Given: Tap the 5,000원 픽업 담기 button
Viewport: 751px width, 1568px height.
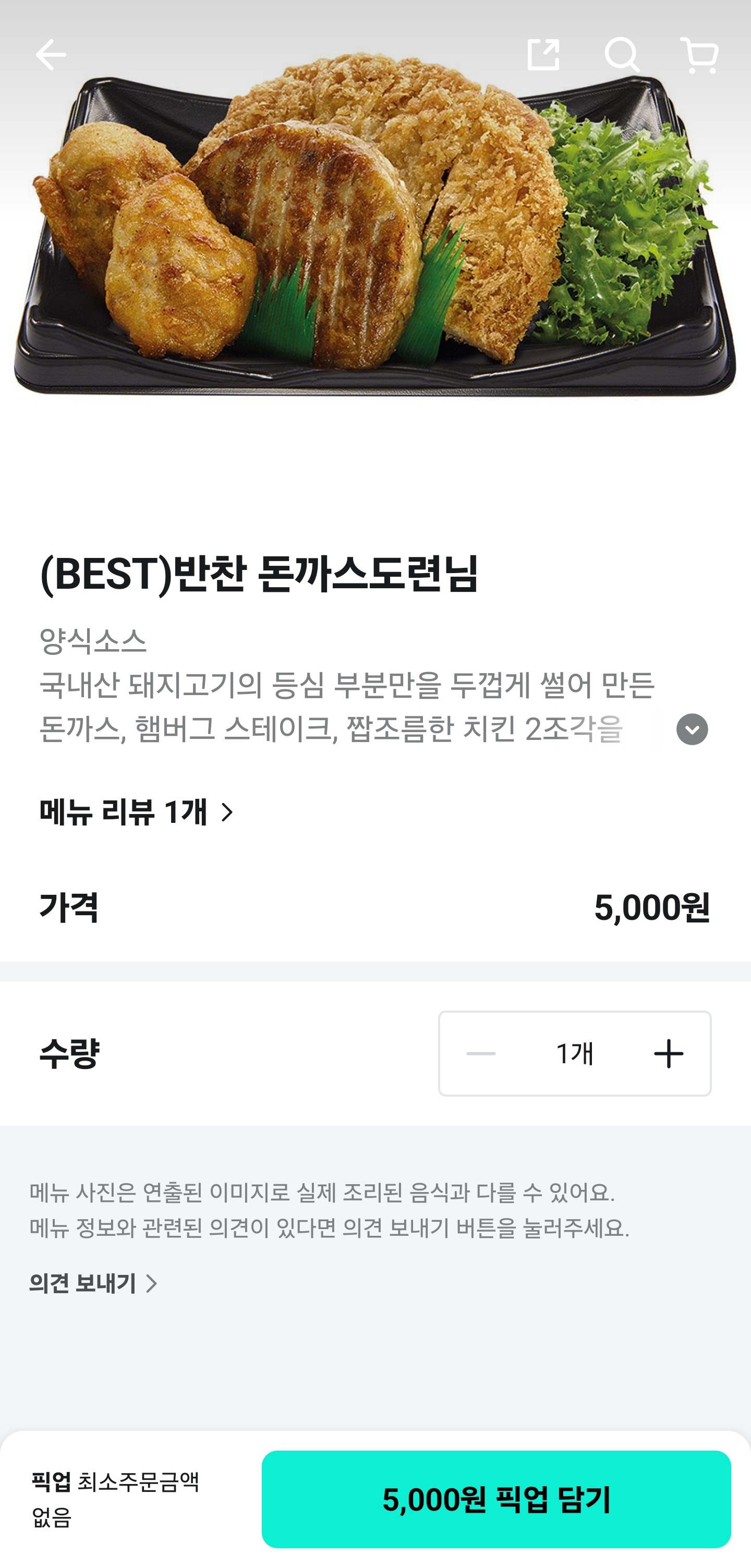Looking at the screenshot, I should click(496, 1499).
